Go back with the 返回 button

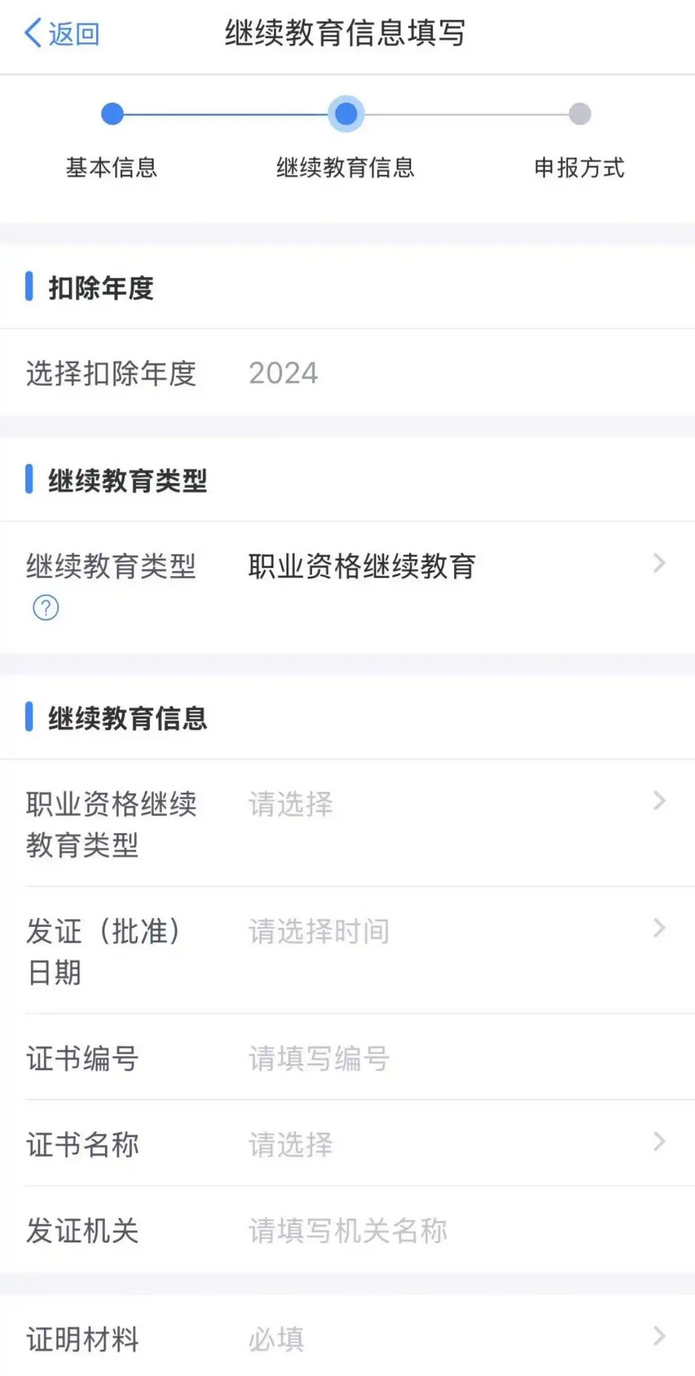[x=61, y=33]
